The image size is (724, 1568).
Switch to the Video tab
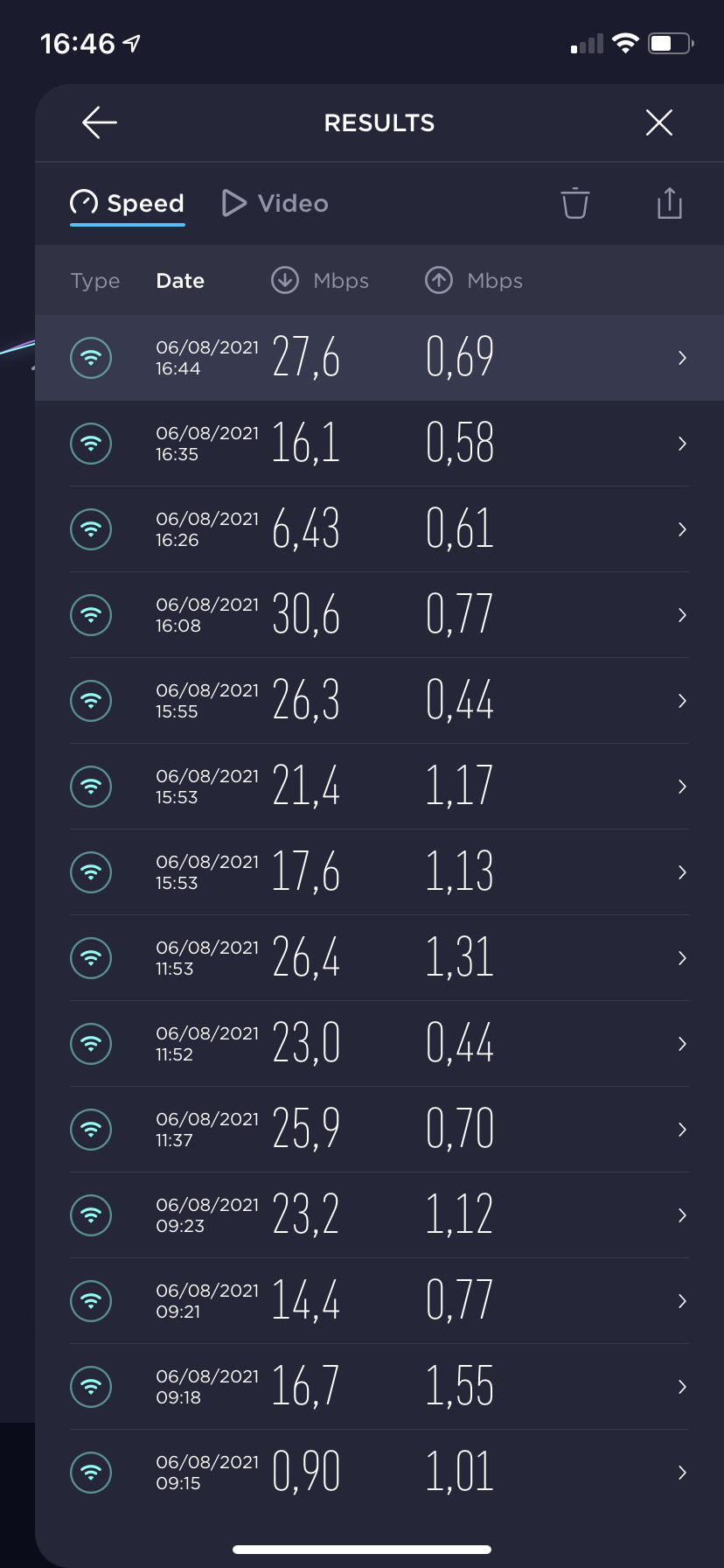pyautogui.click(x=275, y=203)
